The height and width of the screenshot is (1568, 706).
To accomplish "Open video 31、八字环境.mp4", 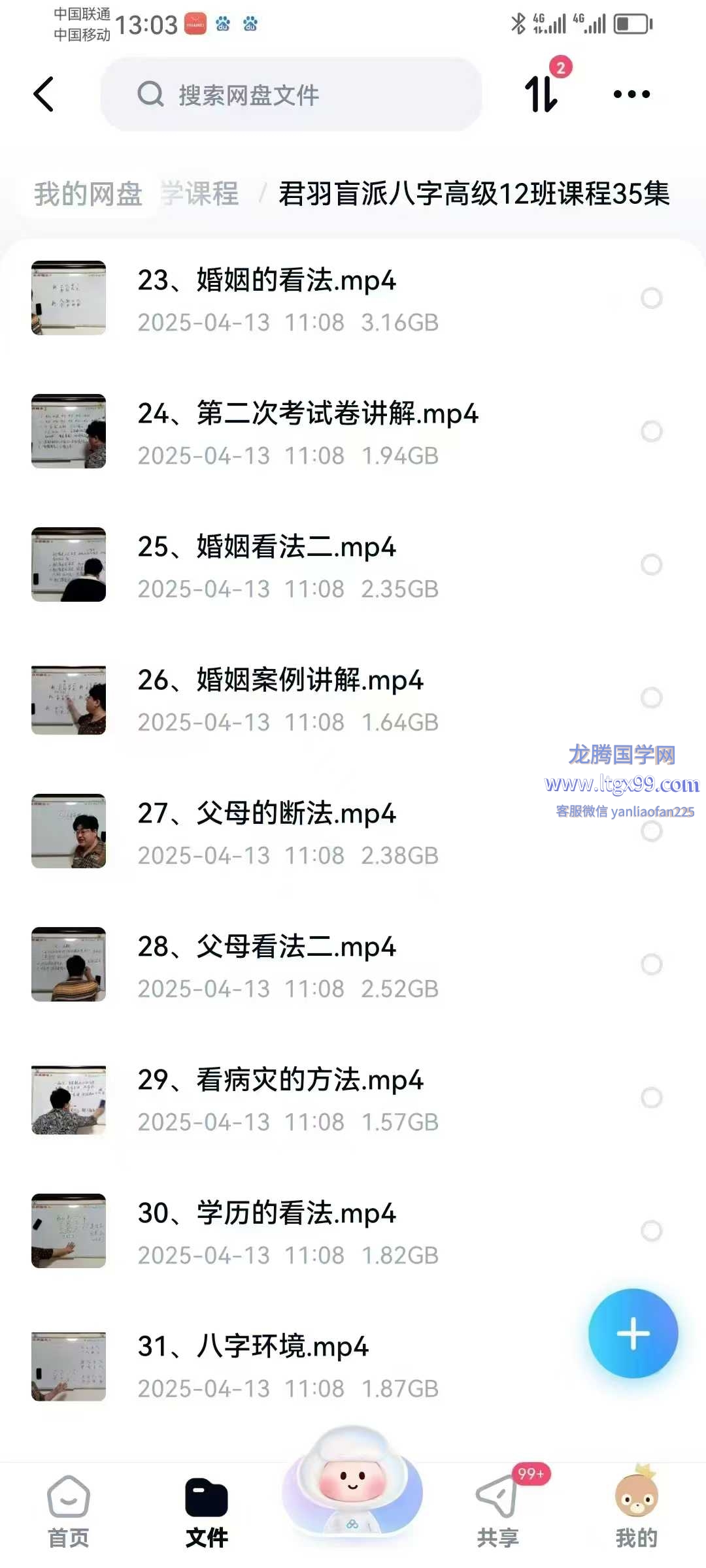I will tap(253, 1347).
